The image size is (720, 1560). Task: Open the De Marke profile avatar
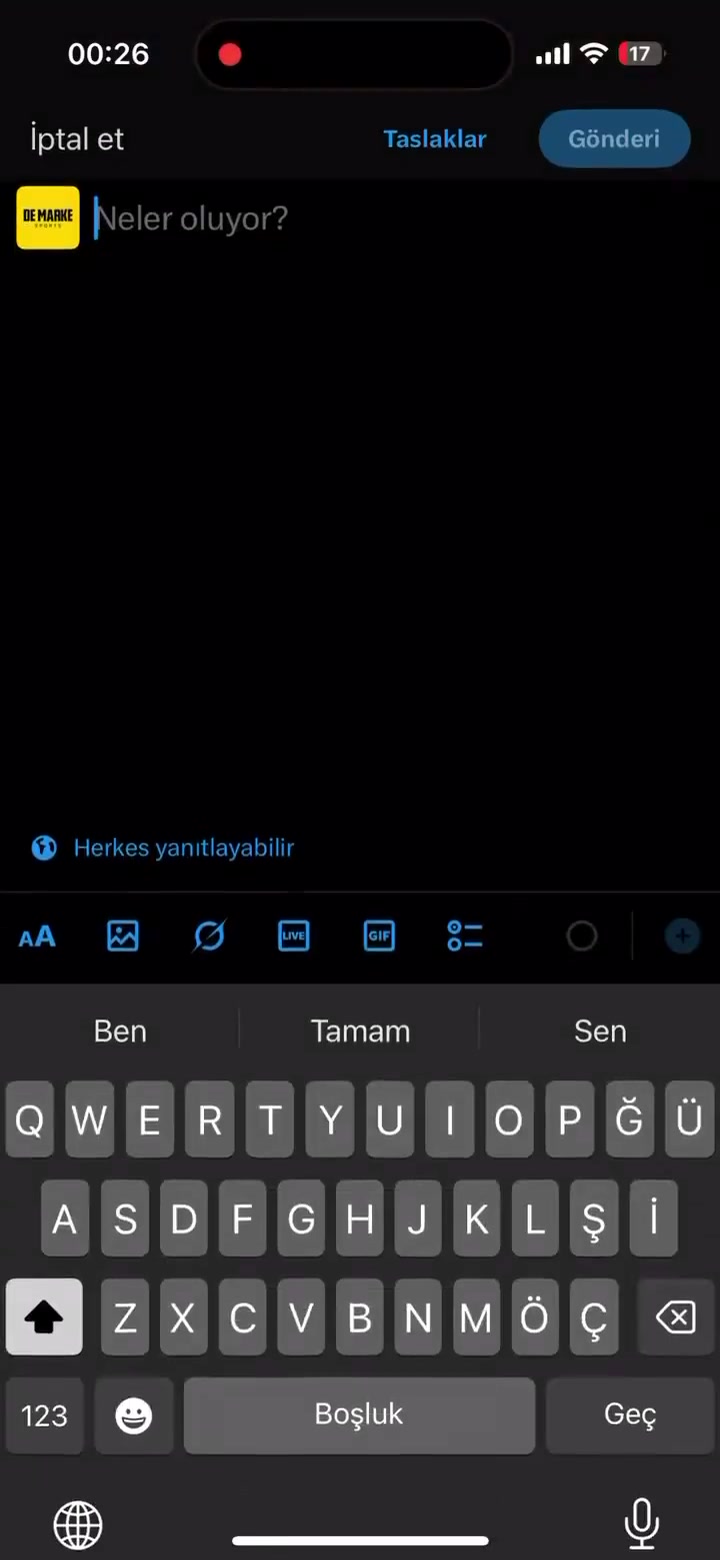(48, 217)
